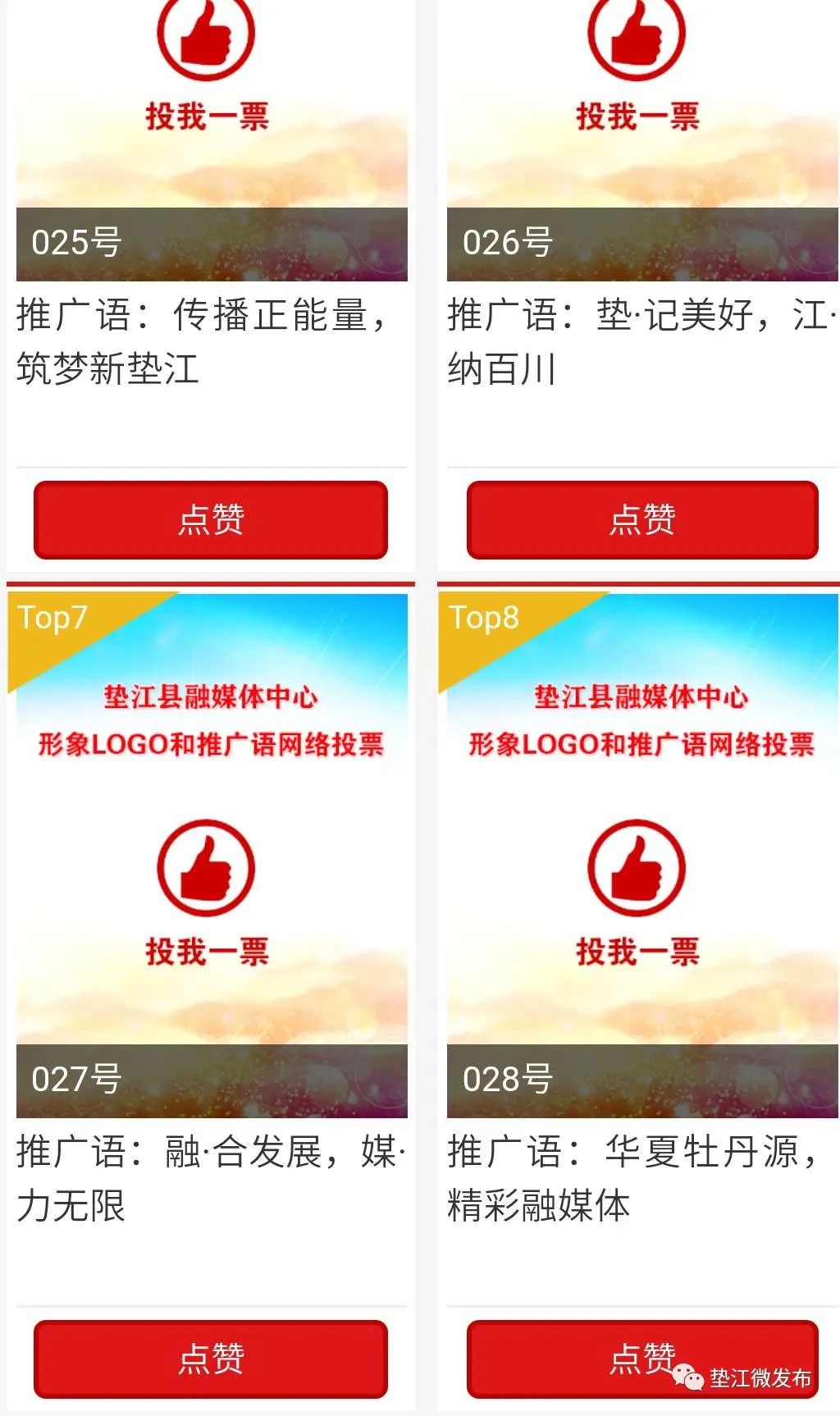The image size is (840, 1416).
Task: View the Top7 entry 027号 card image
Action: pyautogui.click(x=212, y=853)
